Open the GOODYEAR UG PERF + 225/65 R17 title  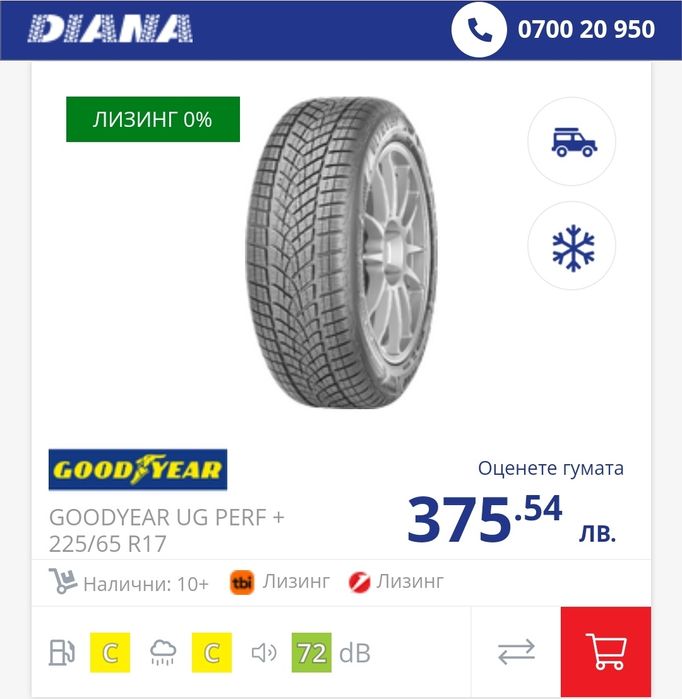coord(166,531)
